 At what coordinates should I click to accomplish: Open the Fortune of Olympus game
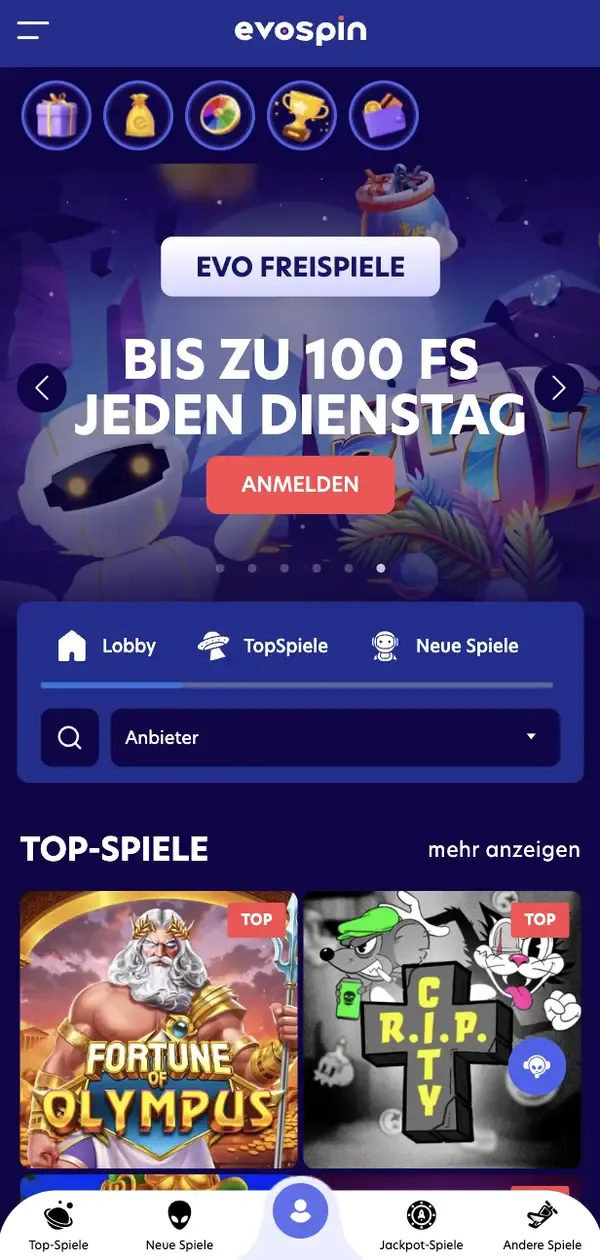click(159, 1030)
